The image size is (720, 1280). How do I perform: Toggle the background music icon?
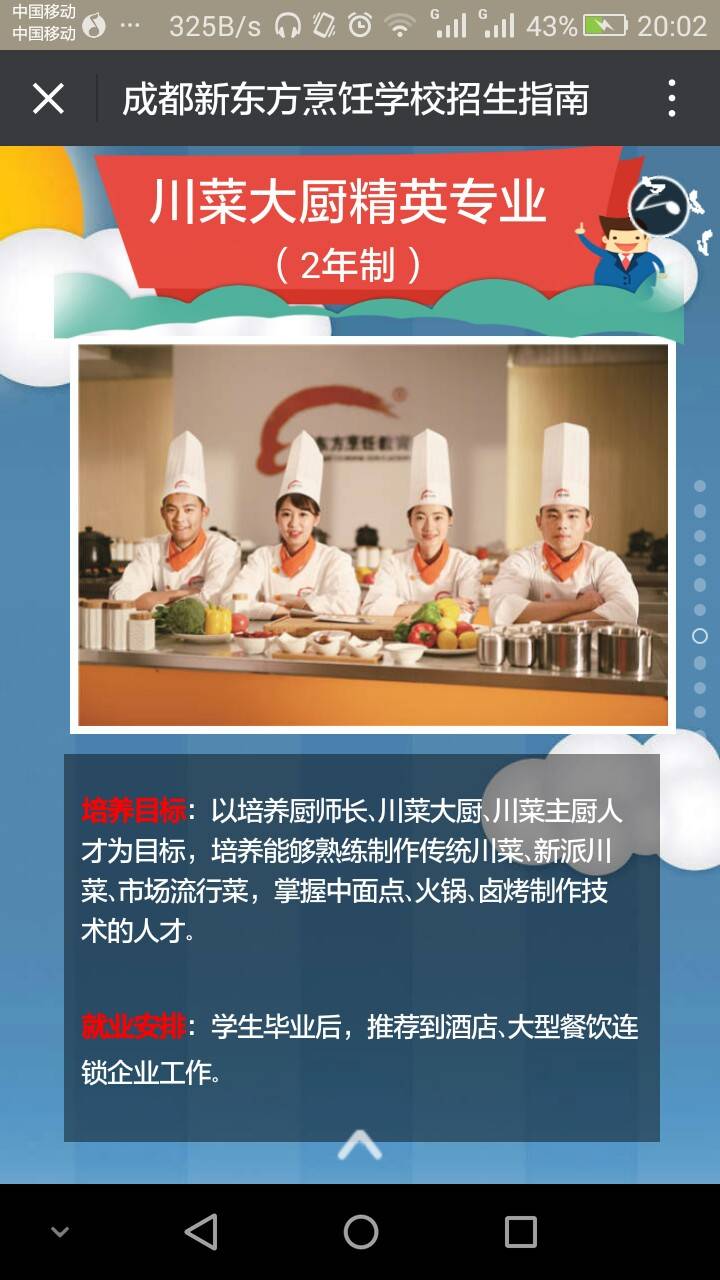(x=660, y=206)
